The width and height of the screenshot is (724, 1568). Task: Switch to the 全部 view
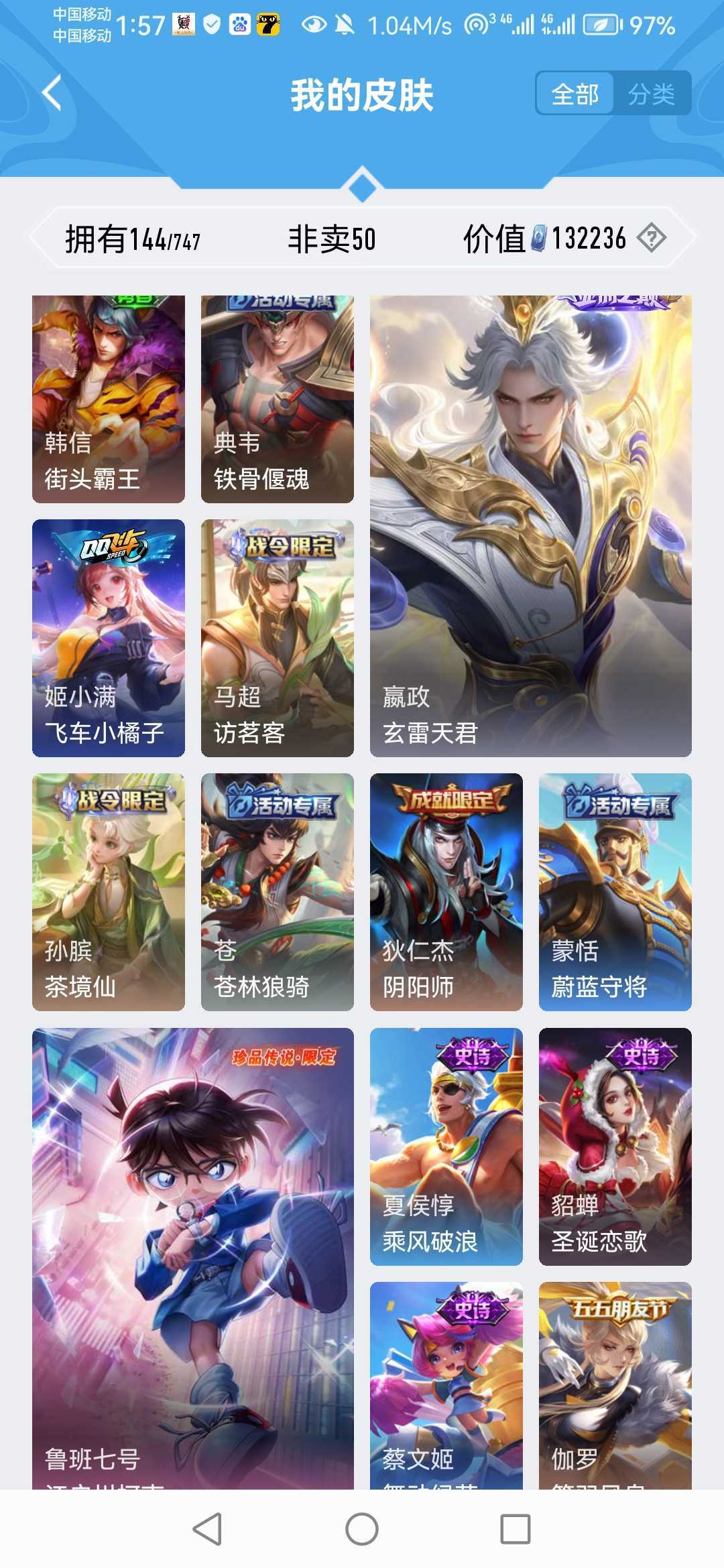pos(575,94)
